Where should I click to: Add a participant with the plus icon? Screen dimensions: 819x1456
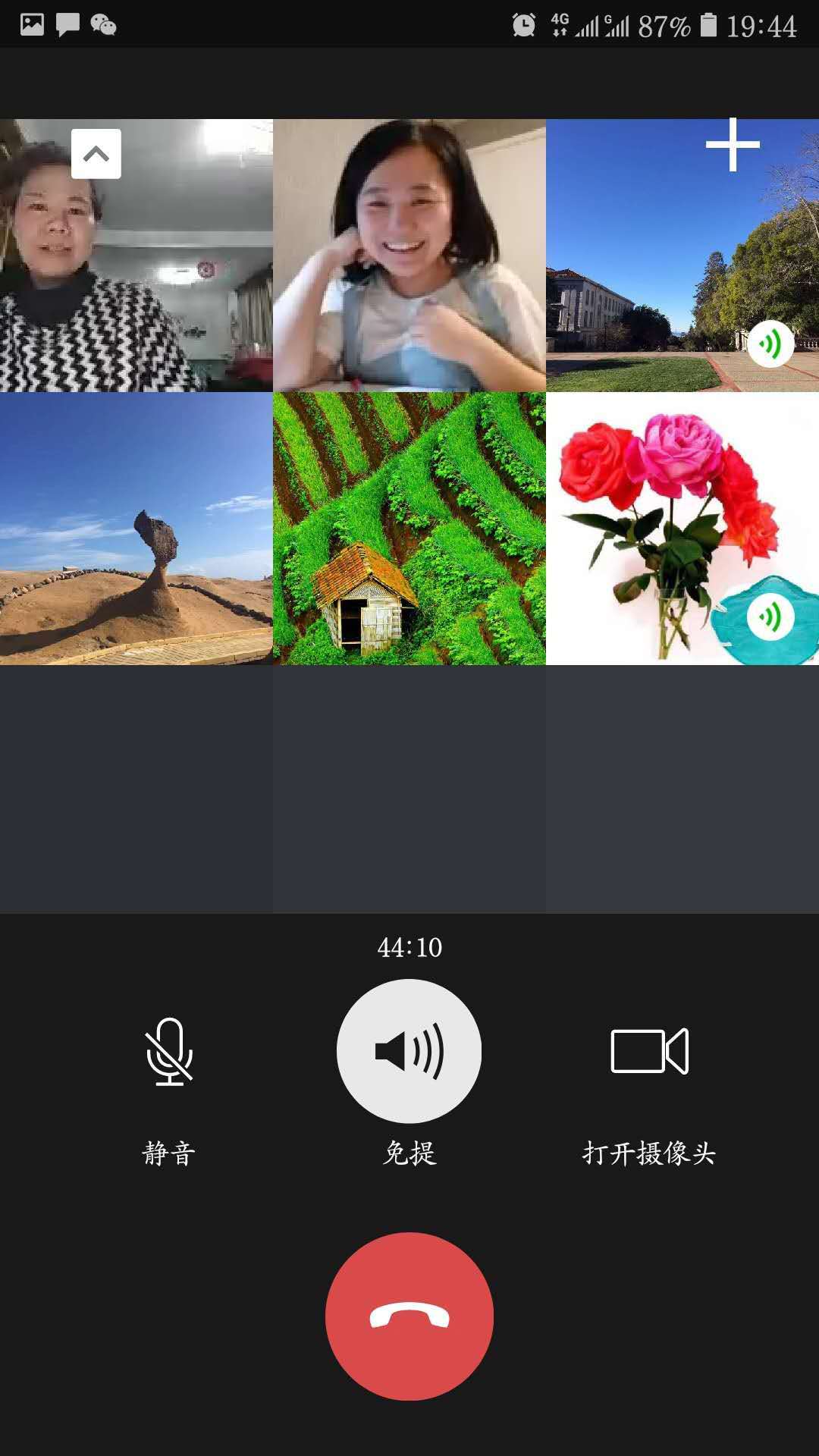pos(733,144)
